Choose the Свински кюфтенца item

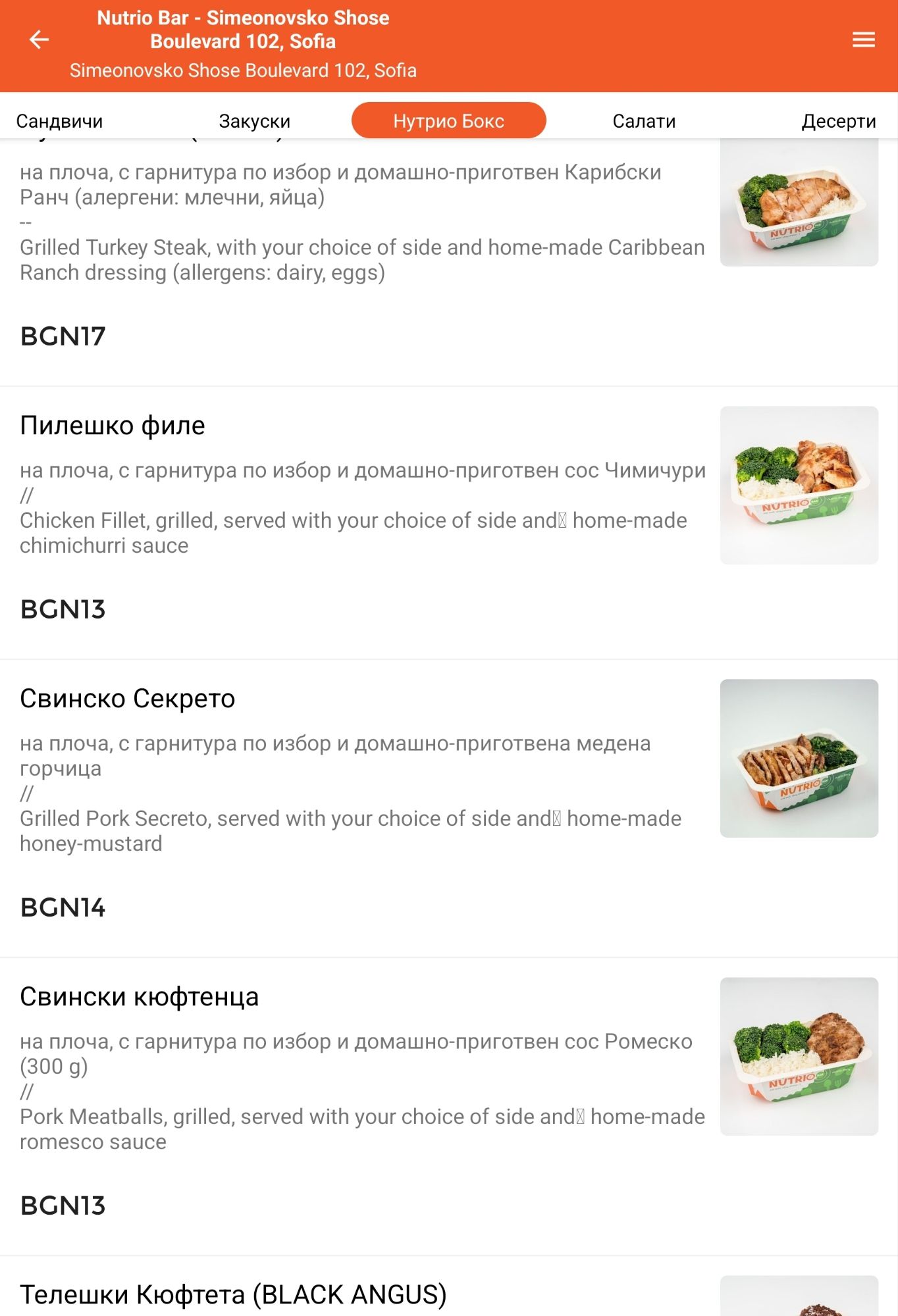139,997
